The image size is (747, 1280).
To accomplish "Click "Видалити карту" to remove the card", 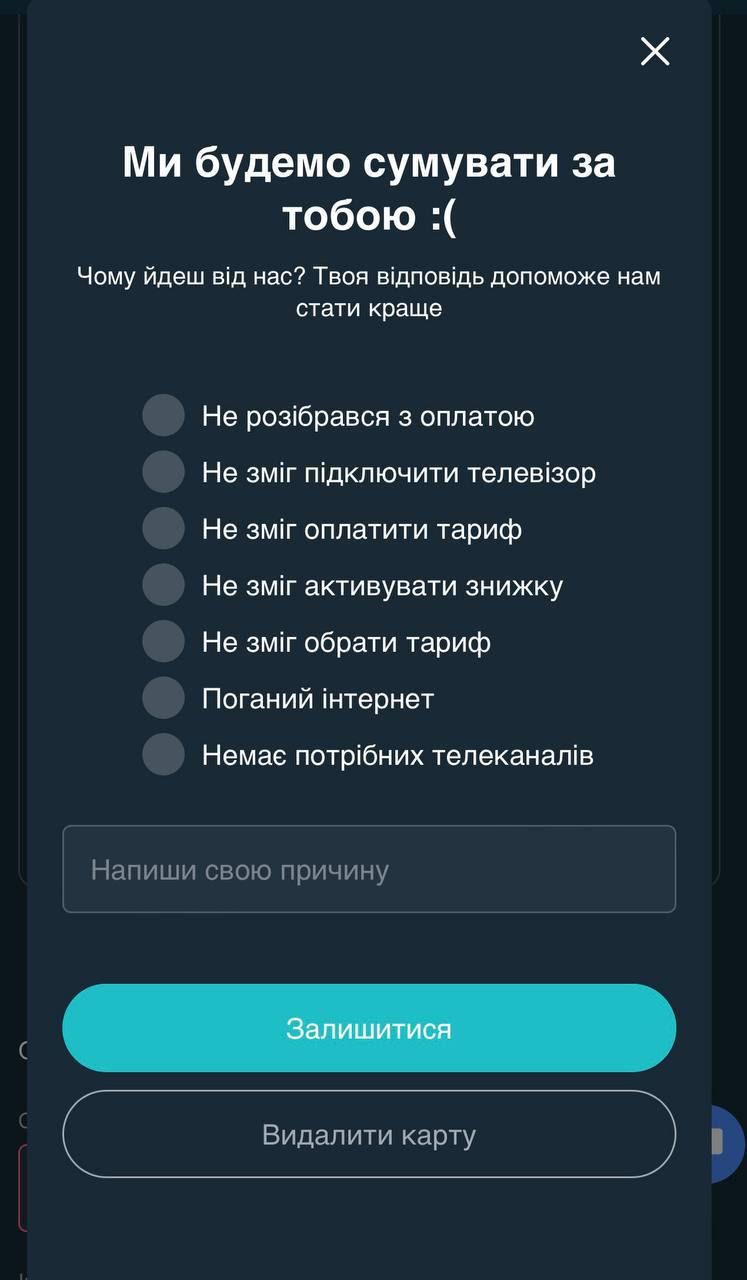I will coord(370,1133).
